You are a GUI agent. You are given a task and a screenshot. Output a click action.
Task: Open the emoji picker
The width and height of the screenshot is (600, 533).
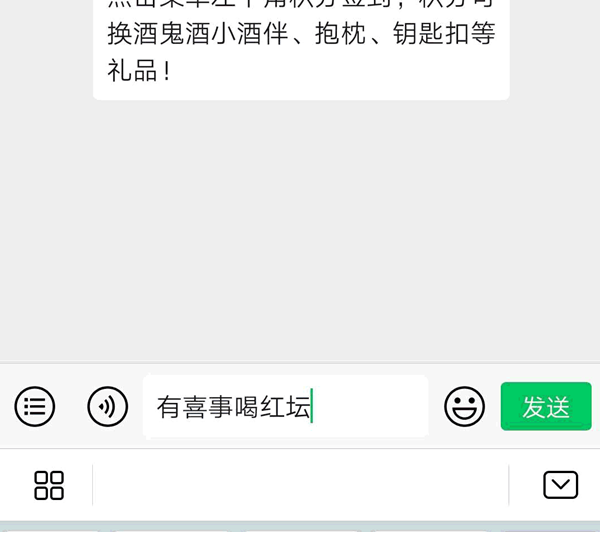464,407
